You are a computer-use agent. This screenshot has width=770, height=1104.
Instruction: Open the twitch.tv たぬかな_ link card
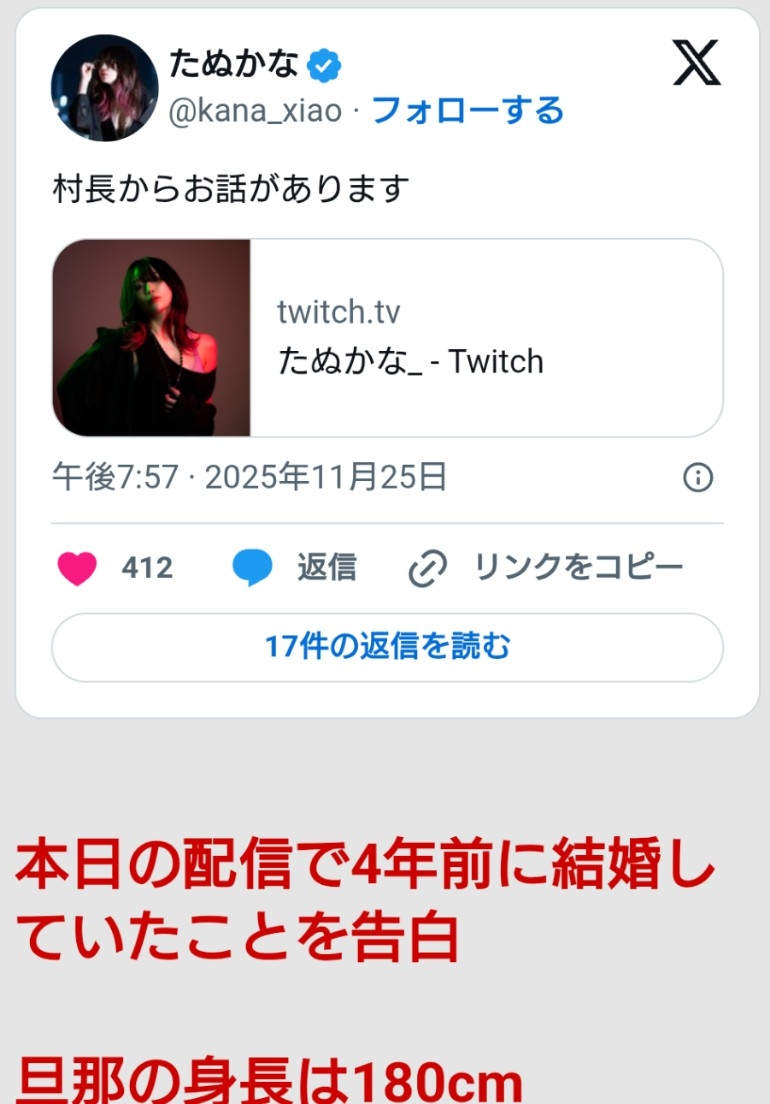[387, 338]
